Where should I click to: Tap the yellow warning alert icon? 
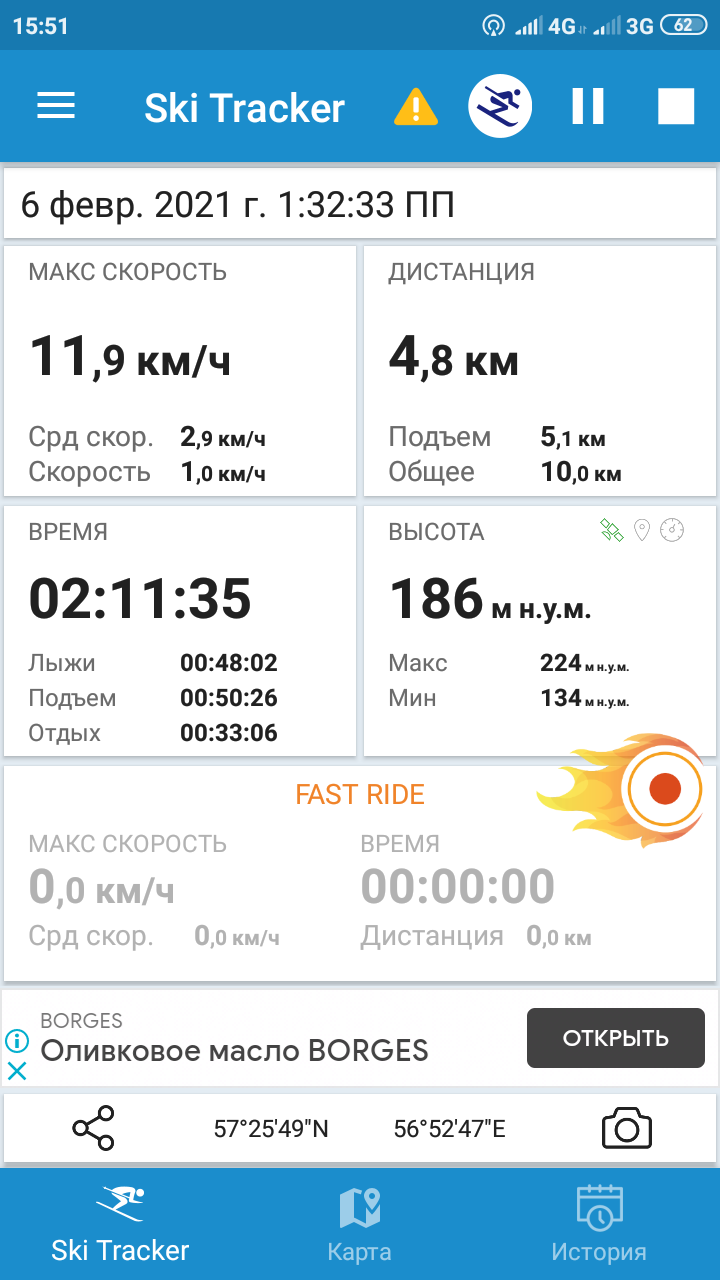coord(415,106)
